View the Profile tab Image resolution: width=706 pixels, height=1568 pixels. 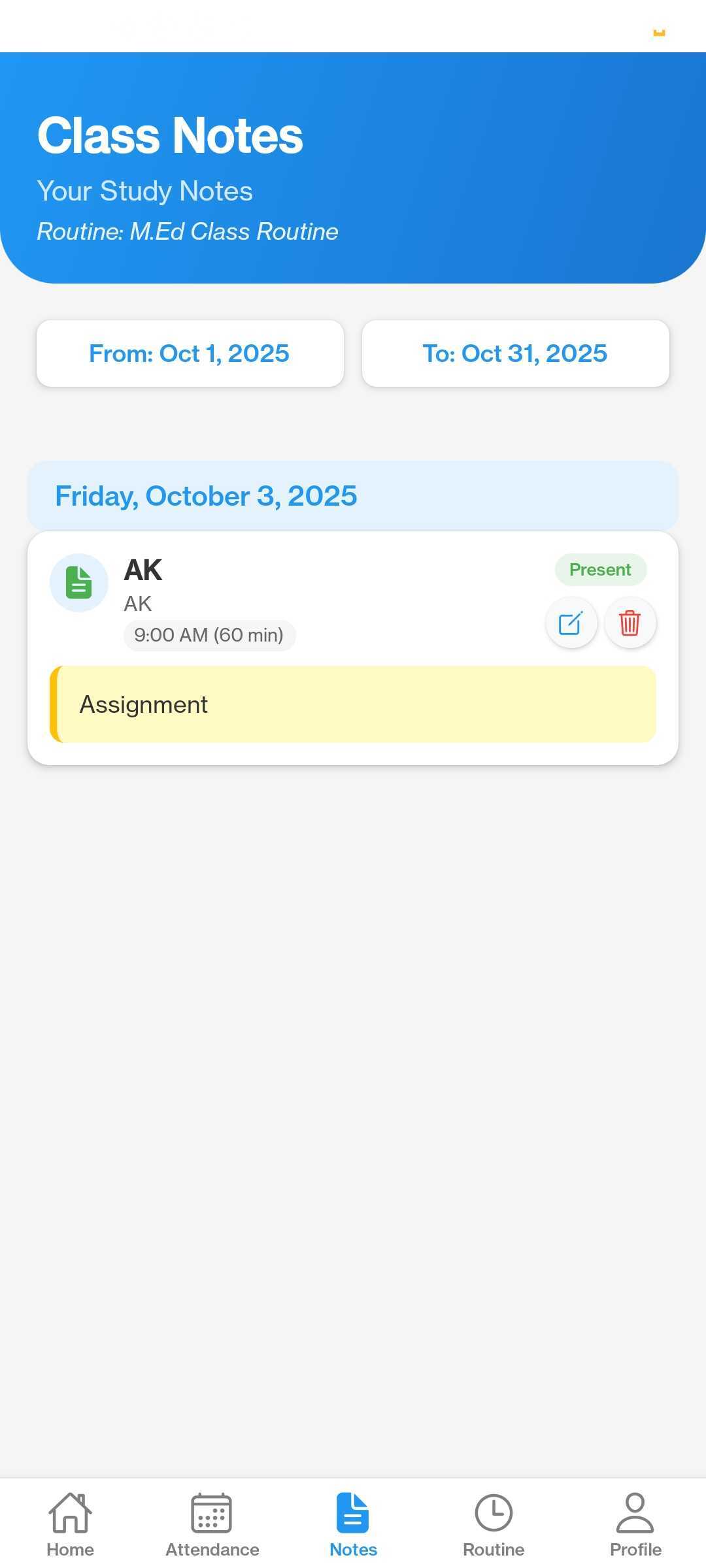635,1525
